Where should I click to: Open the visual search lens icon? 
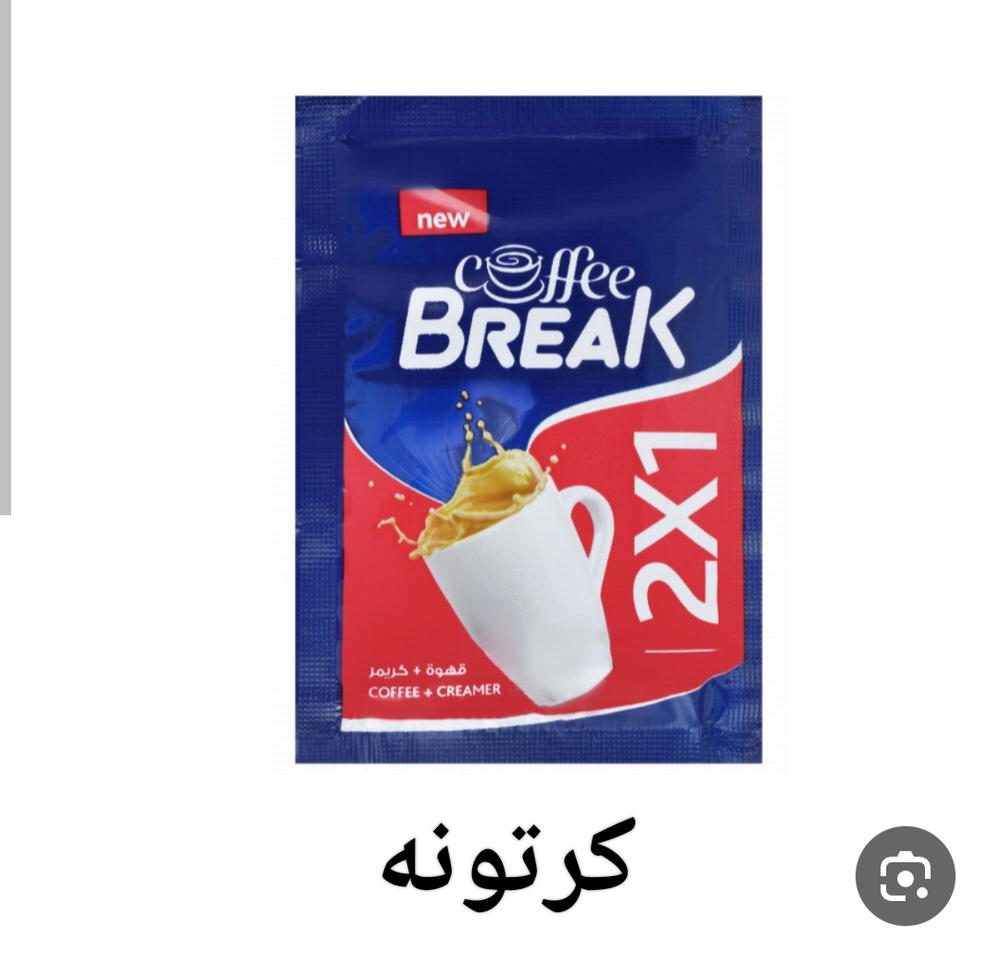pos(905,876)
